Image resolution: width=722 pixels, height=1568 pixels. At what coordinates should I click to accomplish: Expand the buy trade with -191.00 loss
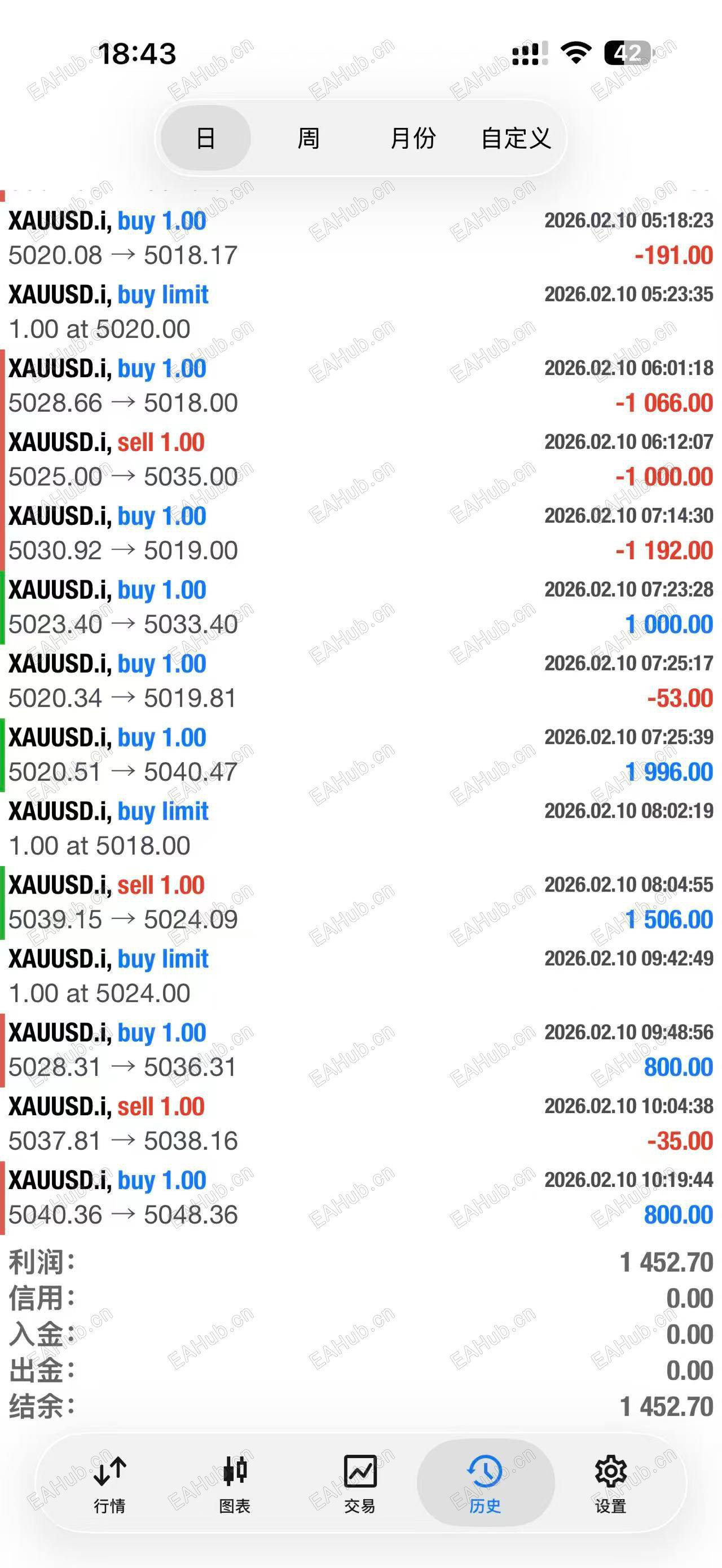tap(361, 238)
